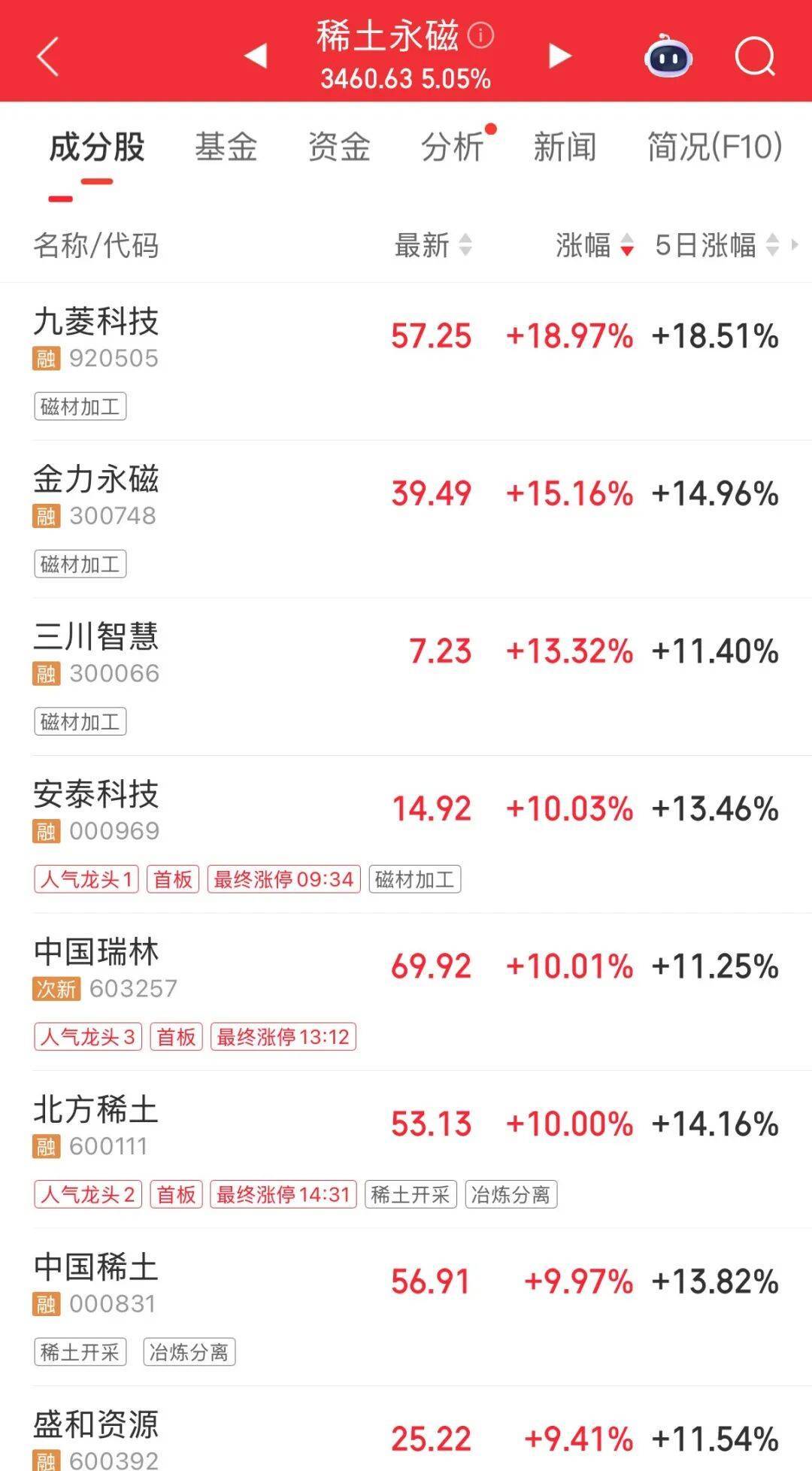
Task: View details for 三川智慧 300066
Action: click(96, 651)
